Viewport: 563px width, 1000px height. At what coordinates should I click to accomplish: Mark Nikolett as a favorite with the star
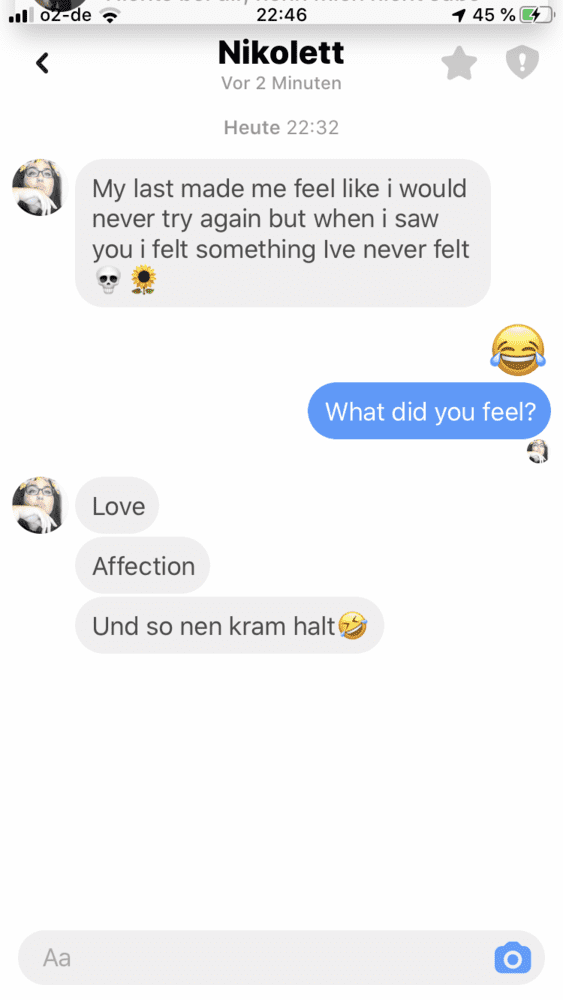tap(459, 62)
